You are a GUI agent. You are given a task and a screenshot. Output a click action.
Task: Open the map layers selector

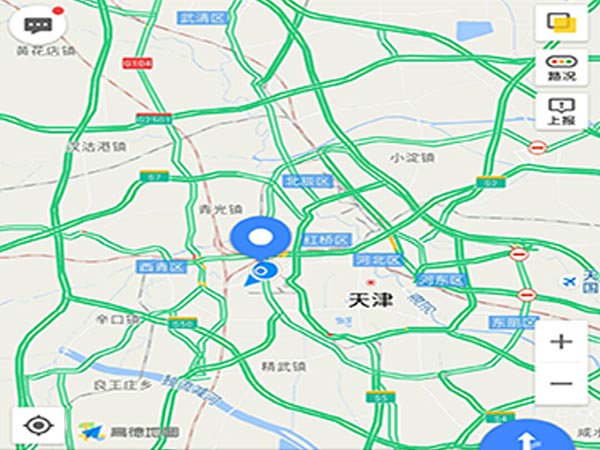[561, 22]
